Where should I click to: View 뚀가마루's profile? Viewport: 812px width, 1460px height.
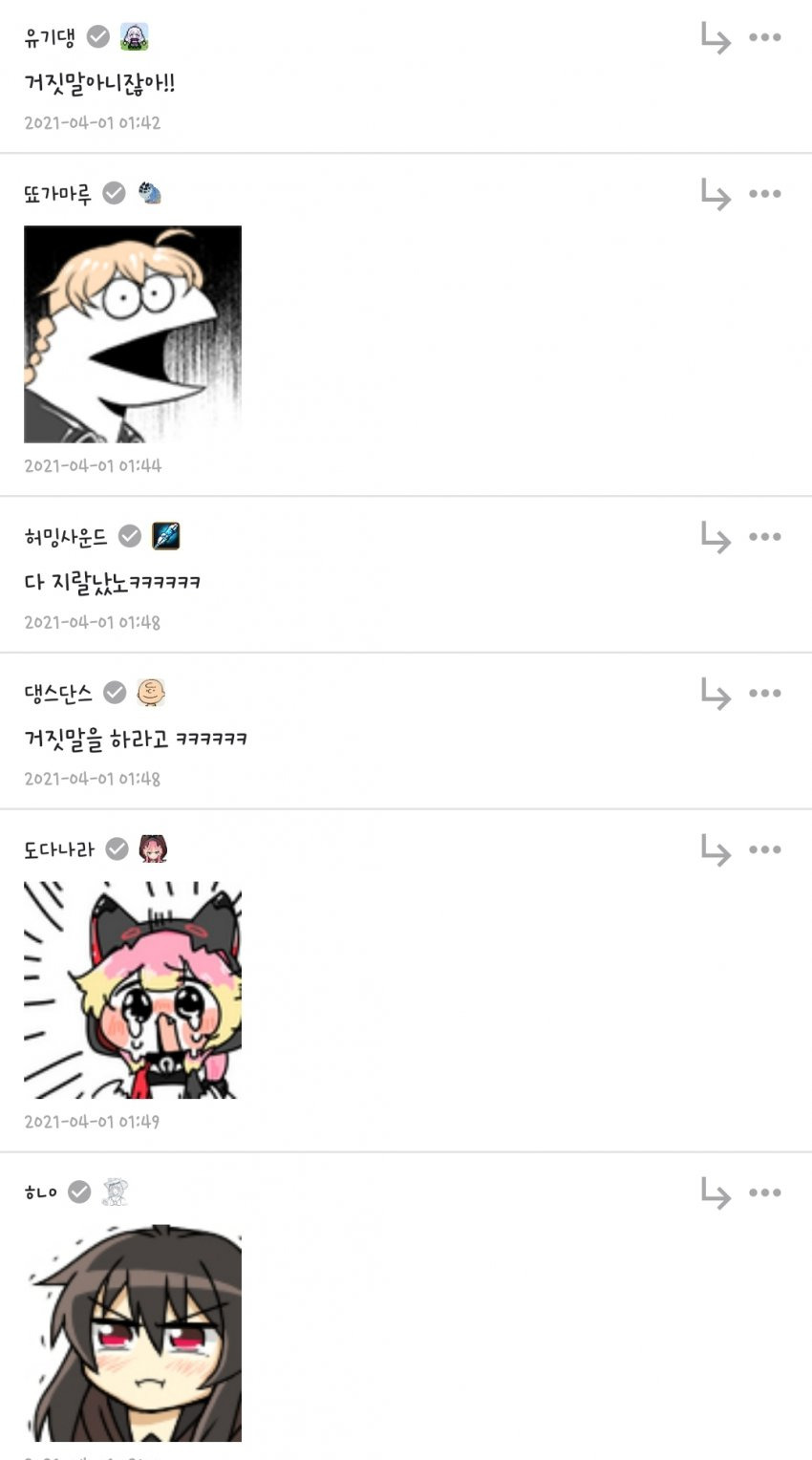click(x=58, y=194)
